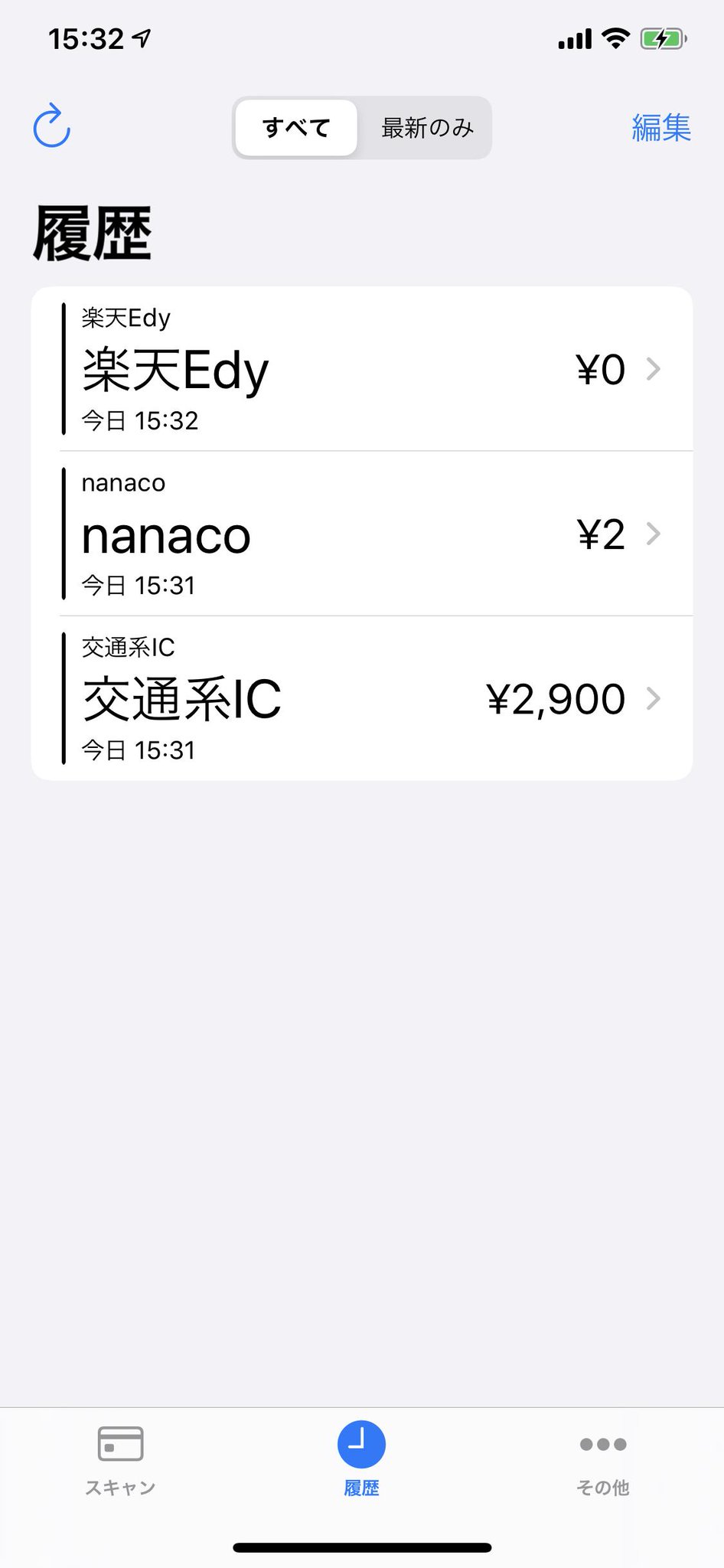Go to the 履歴 tab
724x1568 pixels.
[x=361, y=1459]
